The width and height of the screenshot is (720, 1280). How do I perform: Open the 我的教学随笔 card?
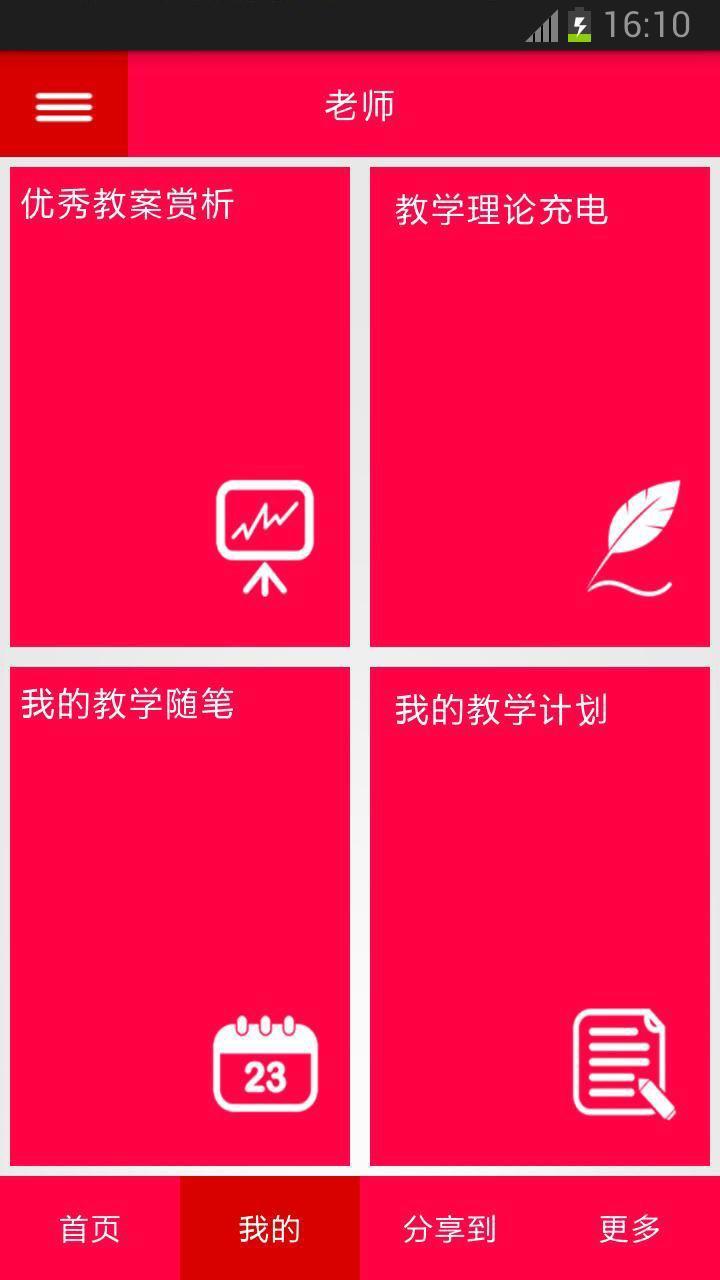(180, 916)
